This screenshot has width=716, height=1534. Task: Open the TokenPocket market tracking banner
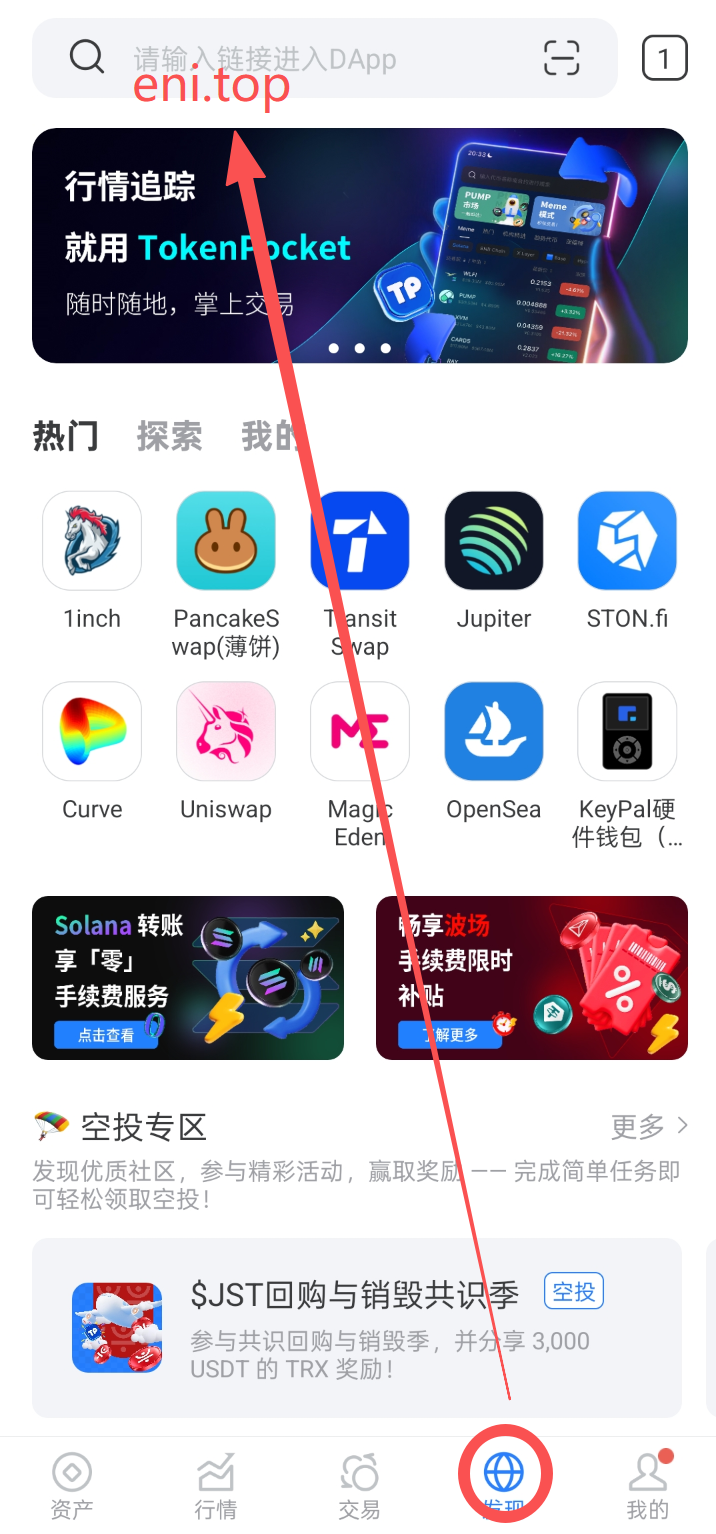point(359,245)
